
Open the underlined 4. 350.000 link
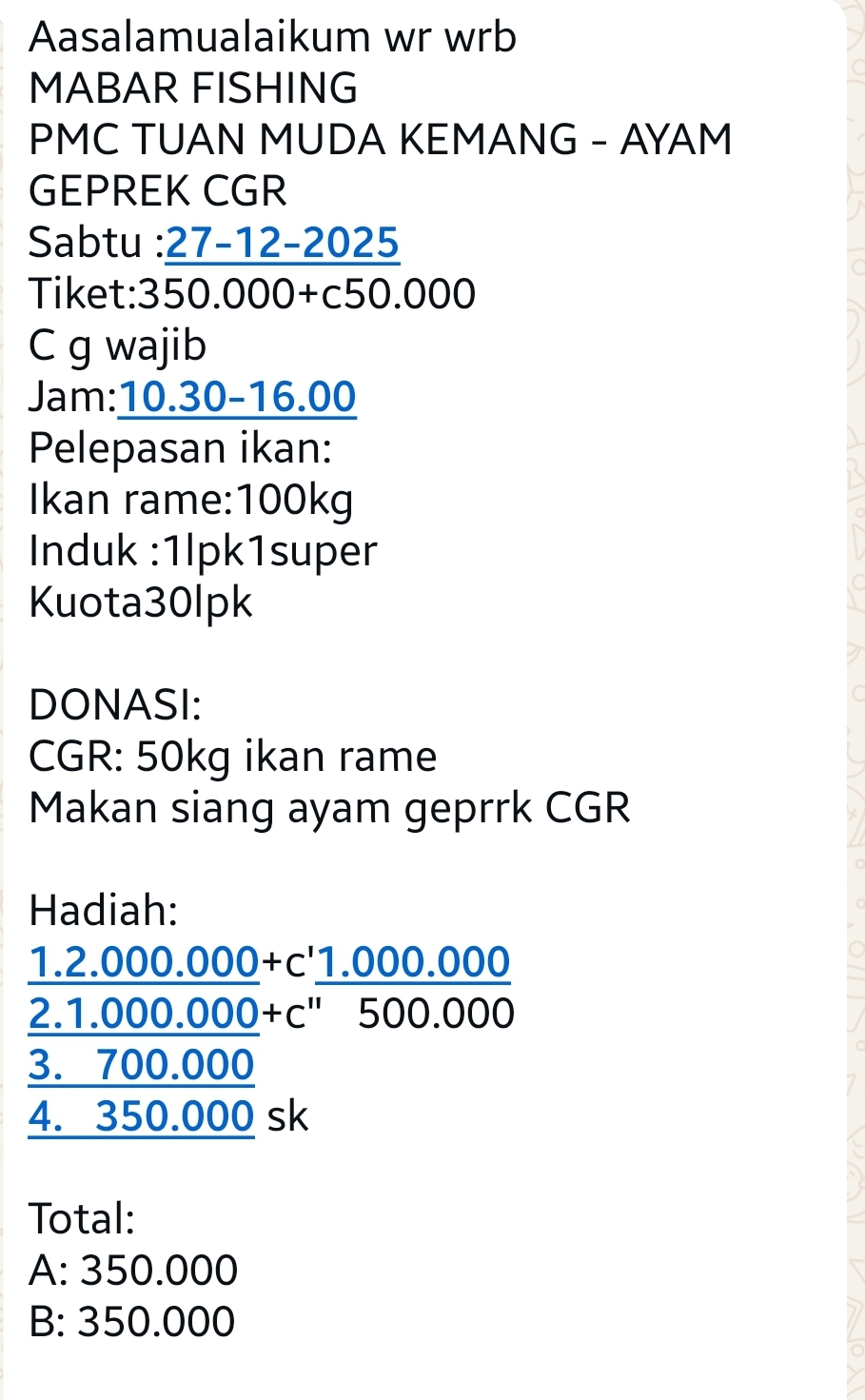142,1116
